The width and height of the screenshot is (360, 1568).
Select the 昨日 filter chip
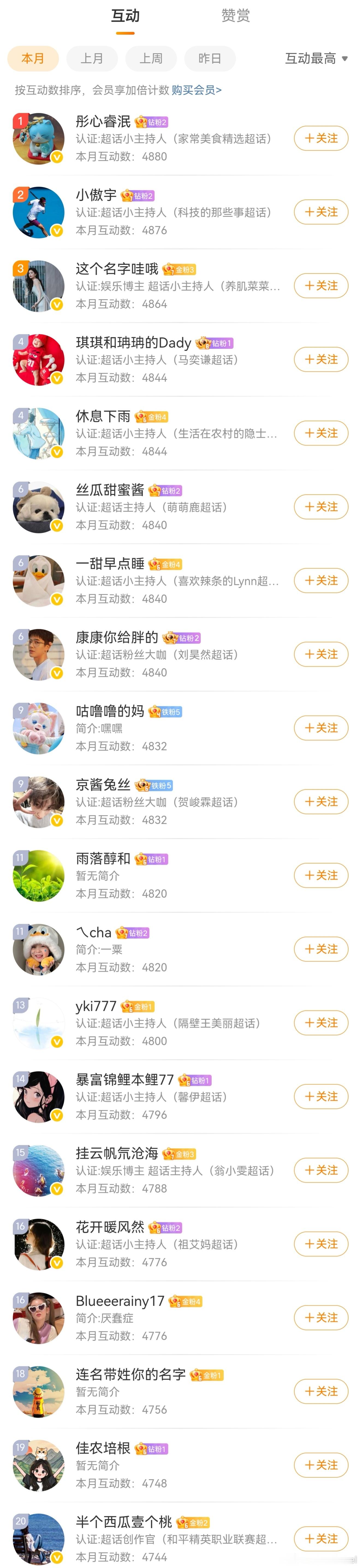coord(210,58)
